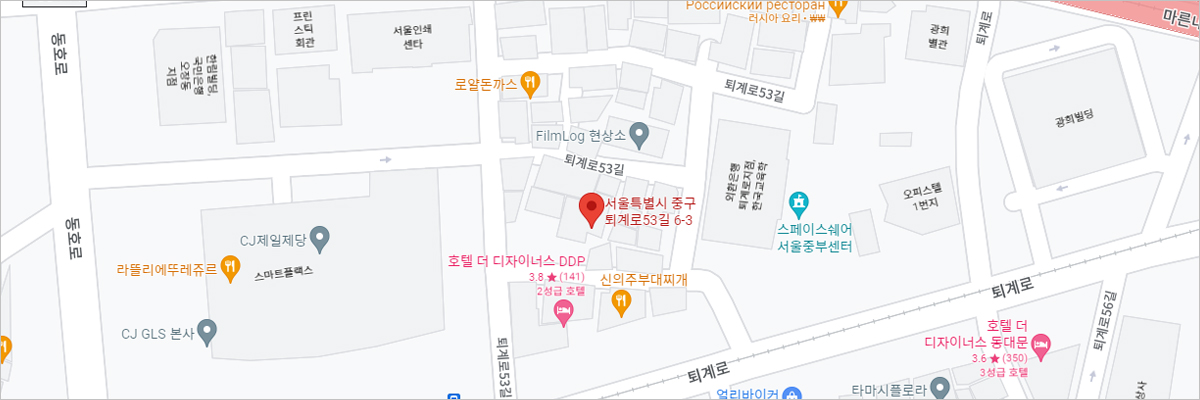Open the 라뜰리에뚜레쥬르 restaurant marker
Image resolution: width=1200 pixels, height=400 pixels.
pos(231,267)
